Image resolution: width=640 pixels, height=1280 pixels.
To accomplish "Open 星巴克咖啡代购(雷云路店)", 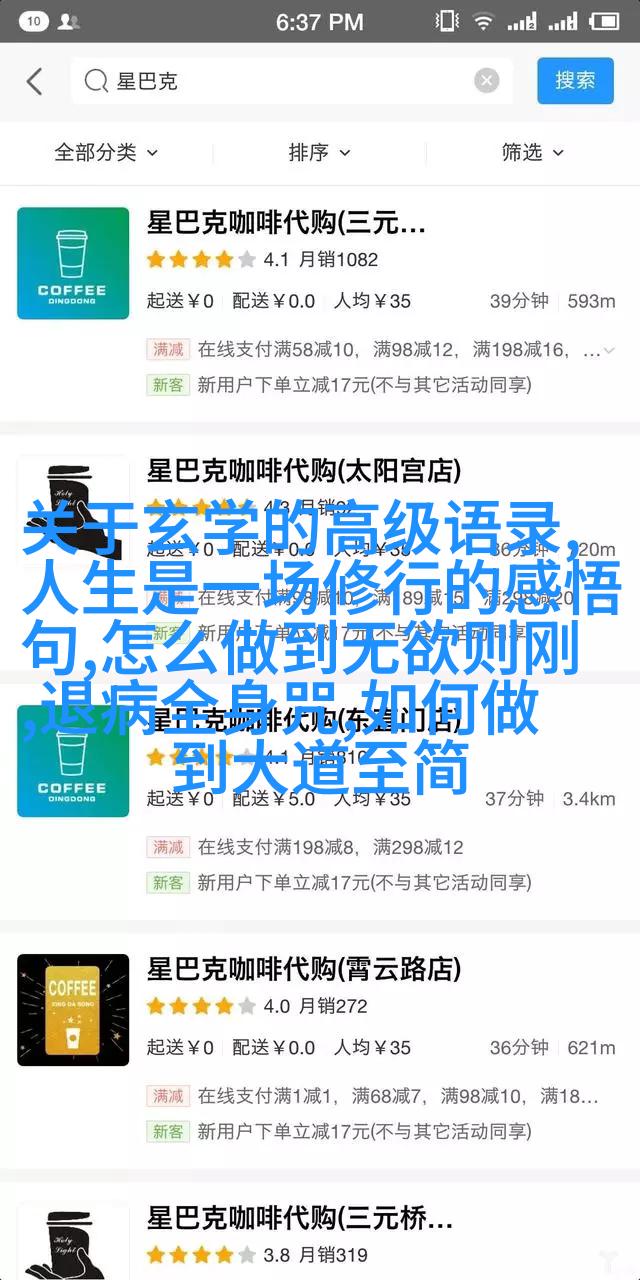I will pos(304,968).
